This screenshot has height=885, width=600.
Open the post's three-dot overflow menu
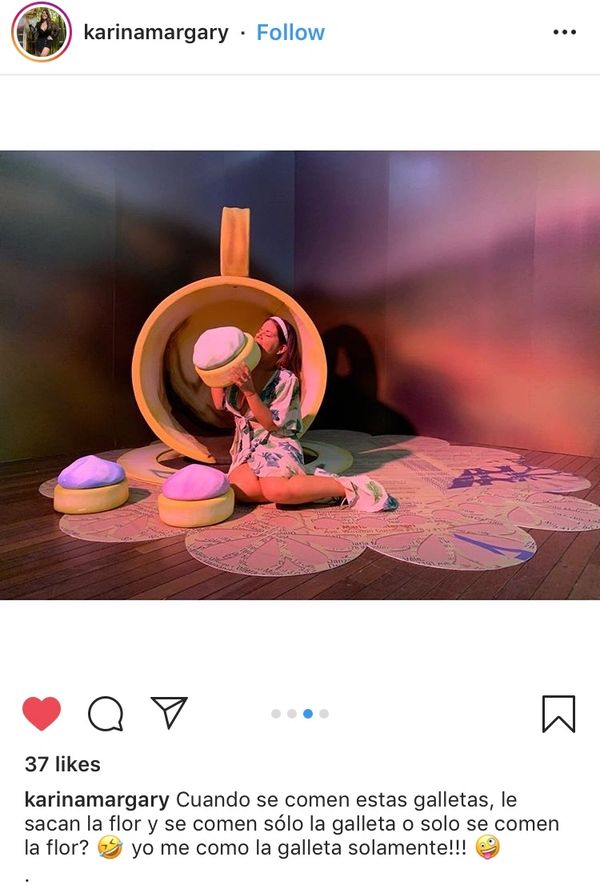(x=564, y=32)
